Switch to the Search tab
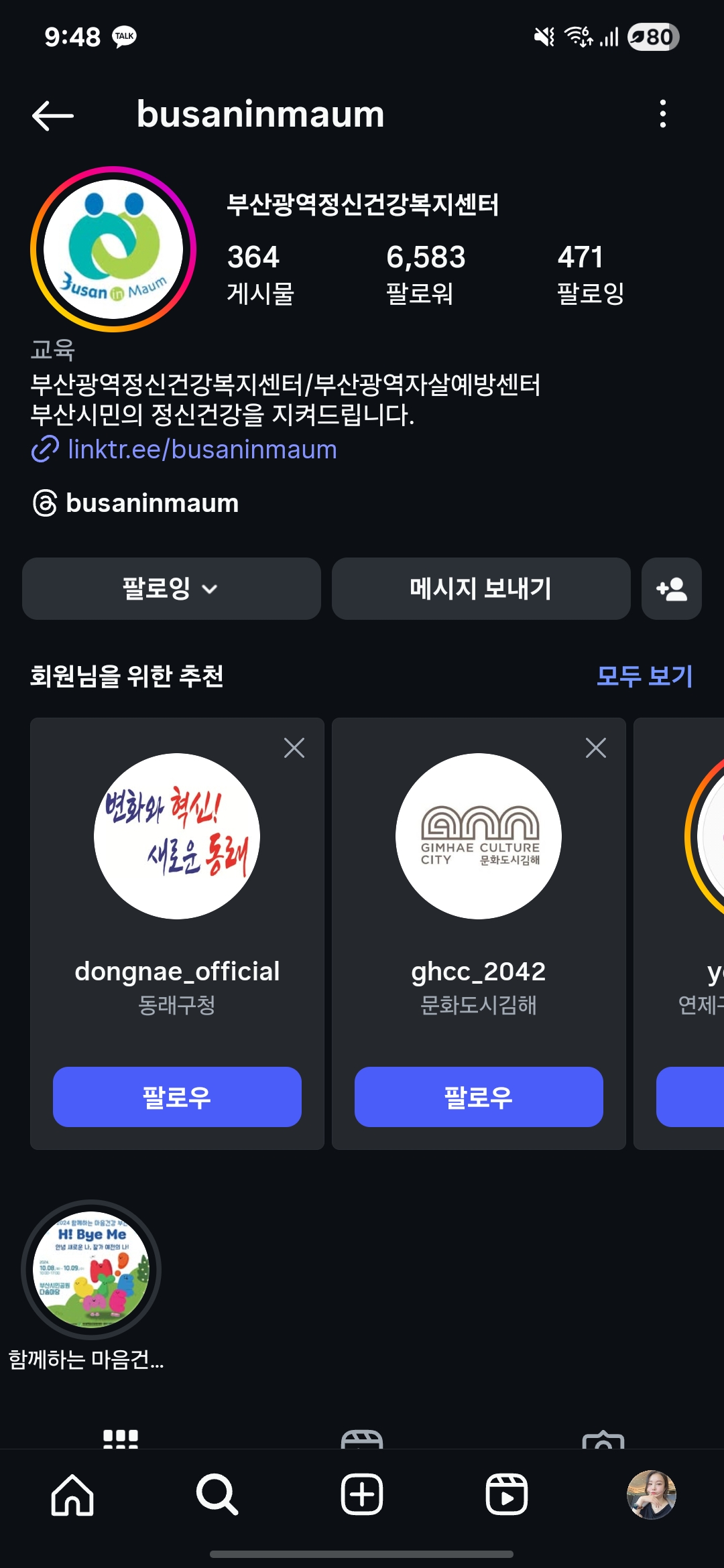Image resolution: width=724 pixels, height=1568 pixels. tap(217, 1494)
